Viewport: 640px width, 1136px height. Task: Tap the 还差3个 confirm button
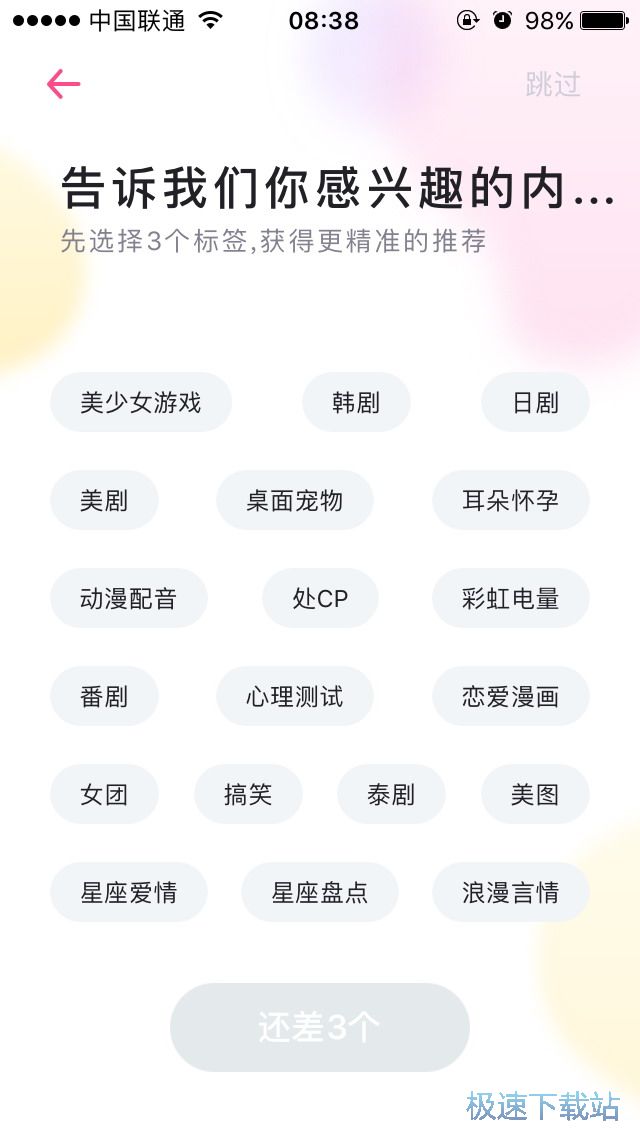coord(320,1027)
